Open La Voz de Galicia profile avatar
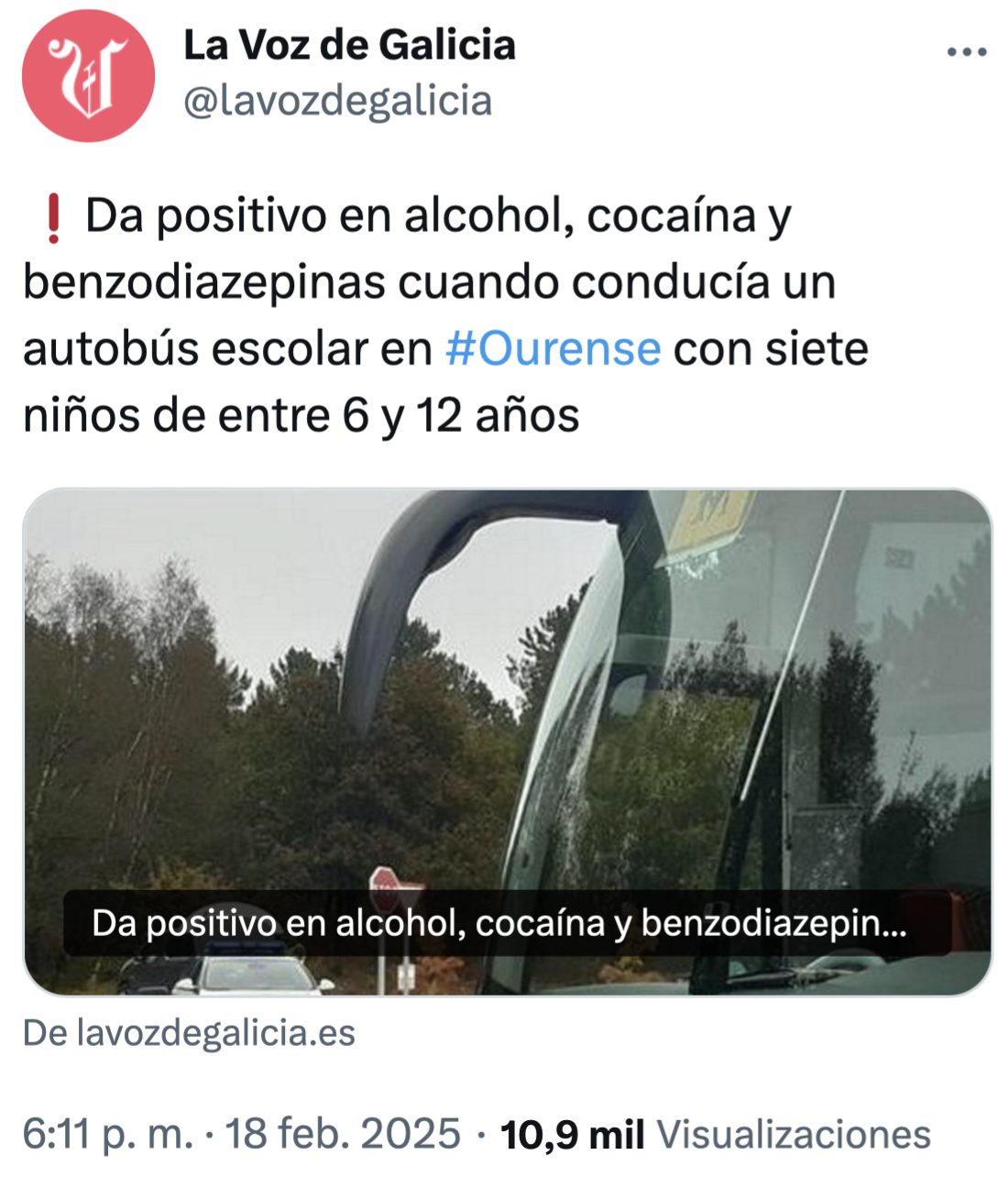The width and height of the screenshot is (1008, 1188). click(x=88, y=75)
